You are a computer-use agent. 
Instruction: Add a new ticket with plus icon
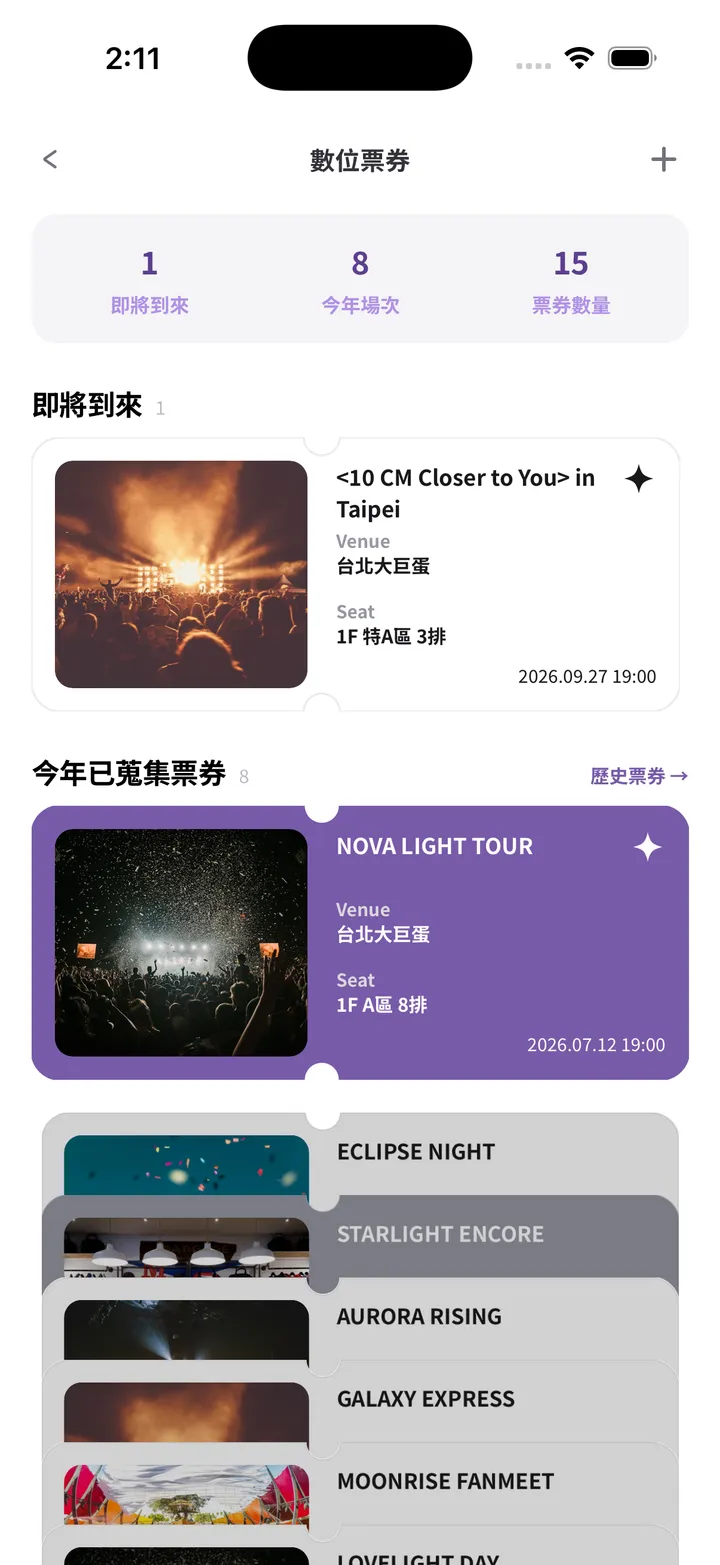pyautogui.click(x=664, y=159)
